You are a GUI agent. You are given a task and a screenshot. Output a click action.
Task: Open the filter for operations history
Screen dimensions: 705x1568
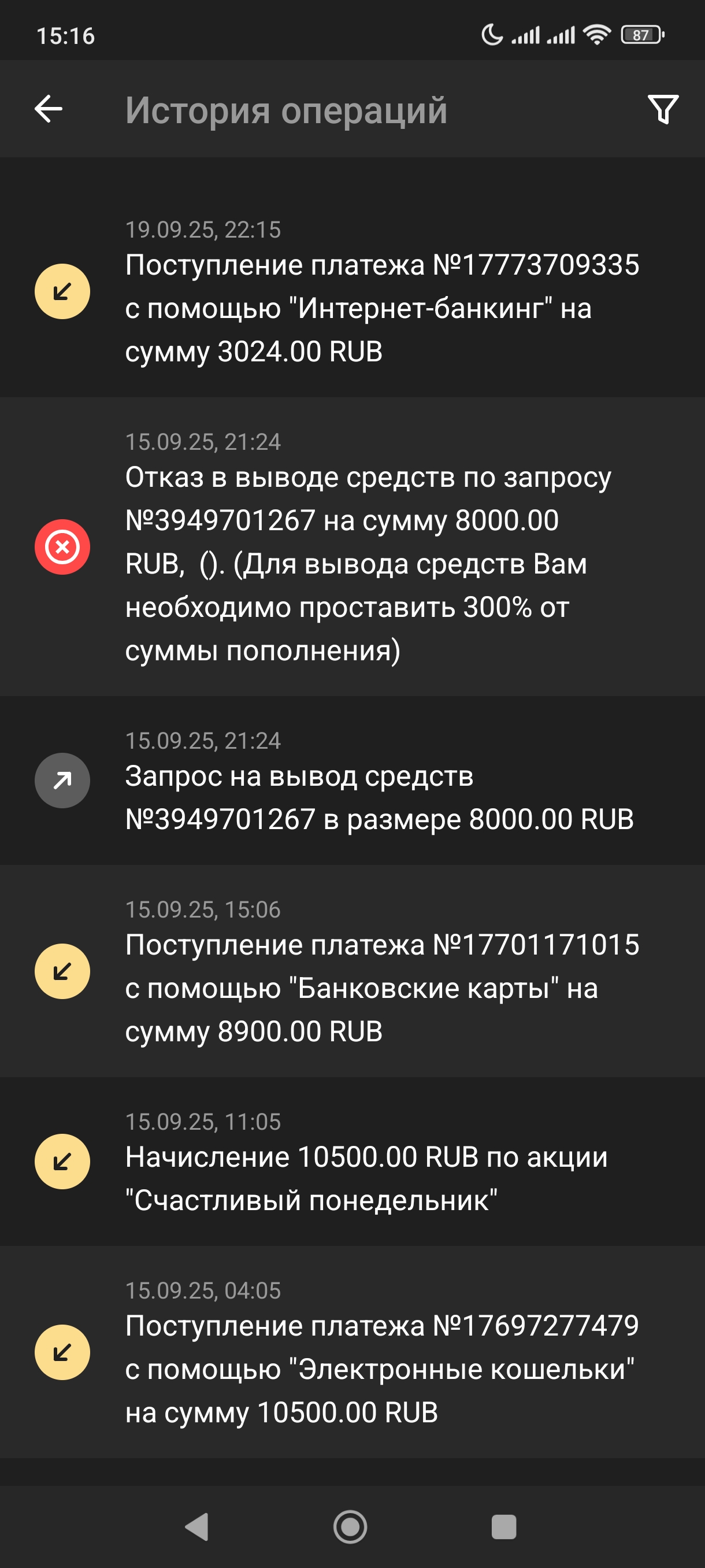click(662, 110)
